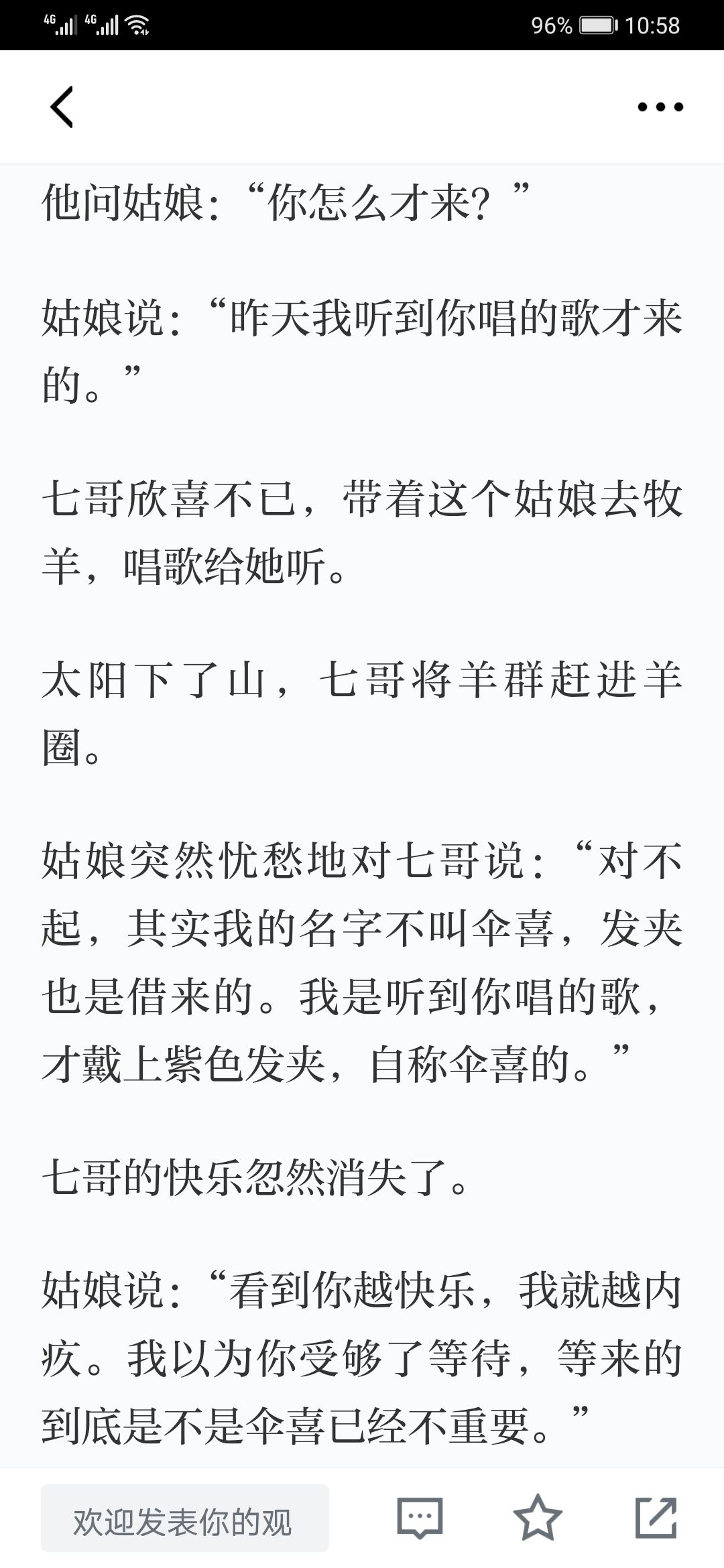The height and width of the screenshot is (1568, 724).
Task: Go back using the top-left arrow
Action: tap(61, 107)
